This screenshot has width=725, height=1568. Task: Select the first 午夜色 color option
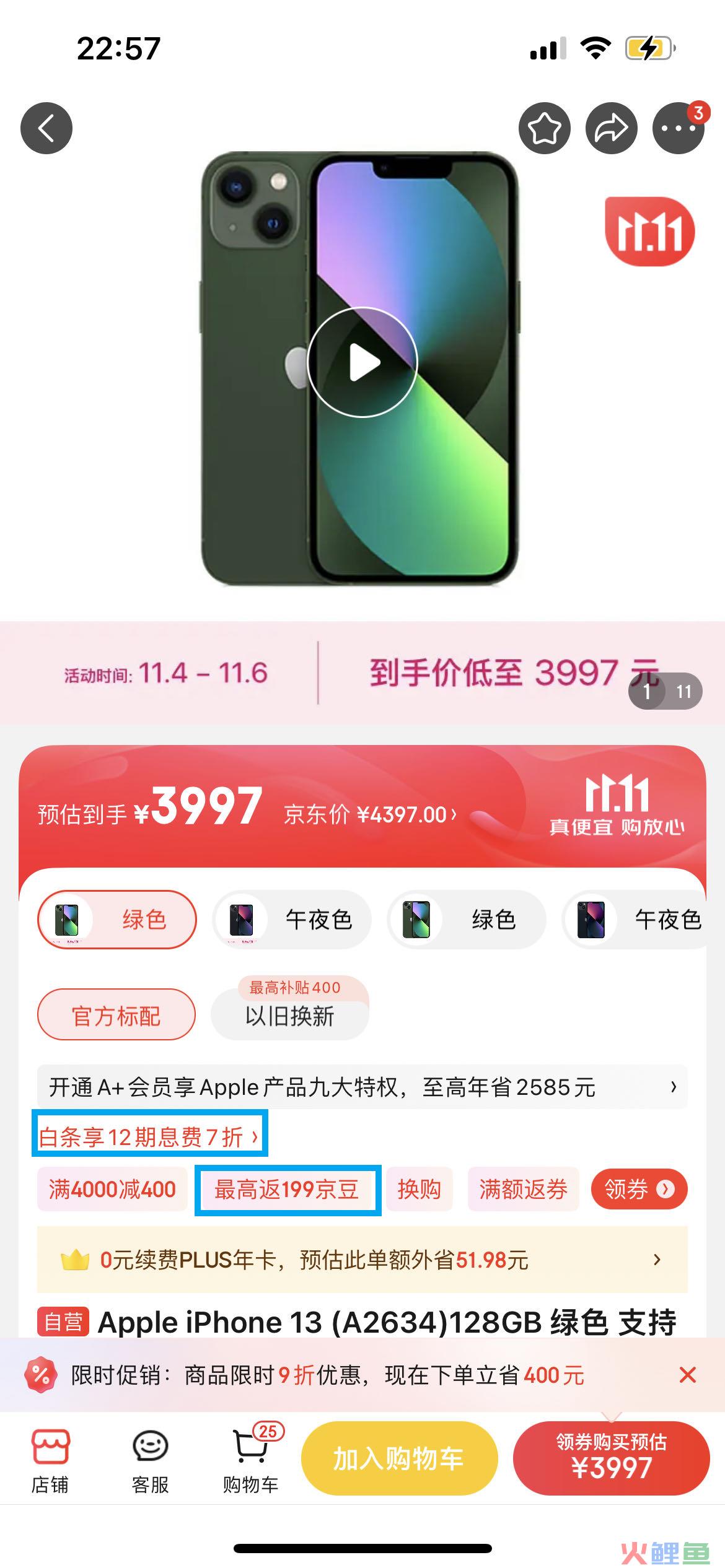click(x=292, y=920)
